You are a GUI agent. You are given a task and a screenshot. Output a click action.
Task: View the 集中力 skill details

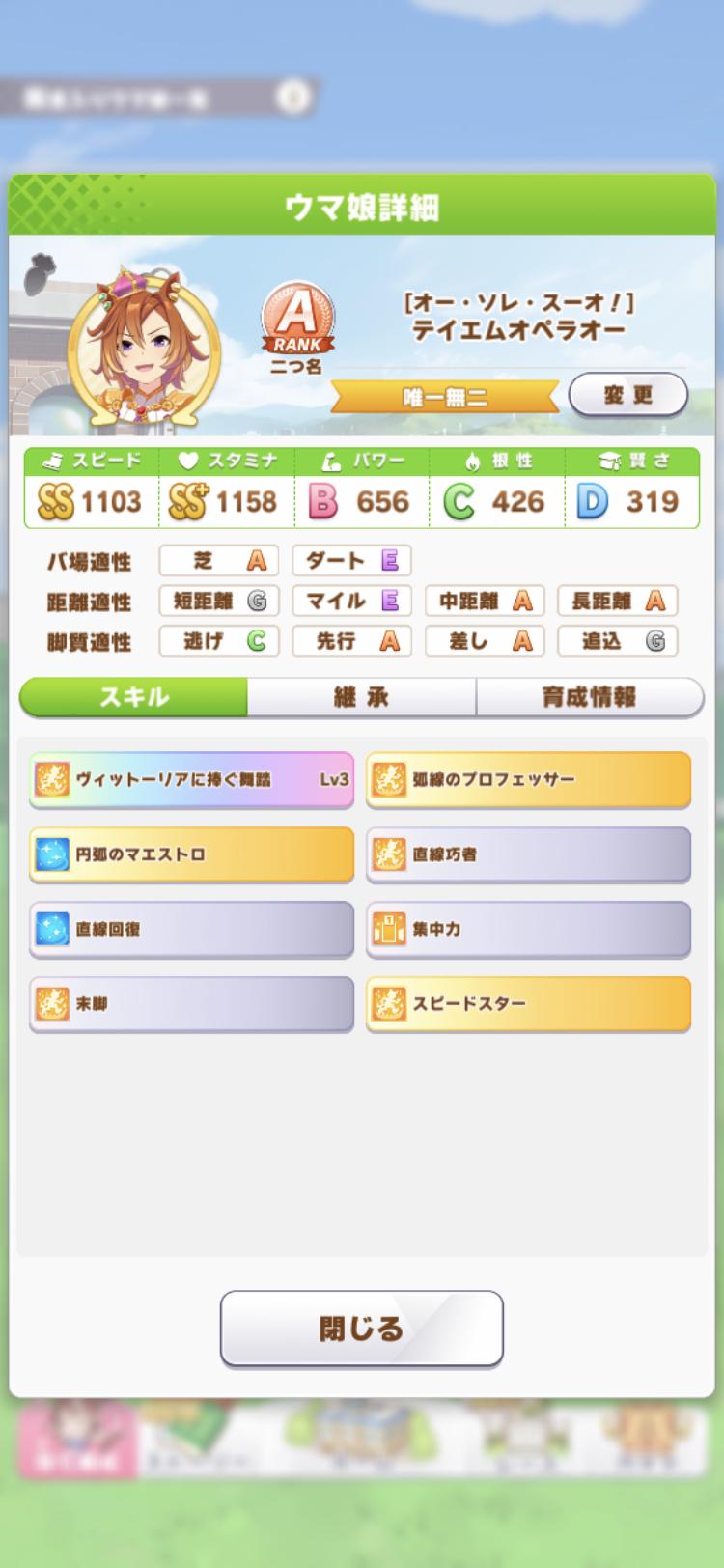(528, 929)
